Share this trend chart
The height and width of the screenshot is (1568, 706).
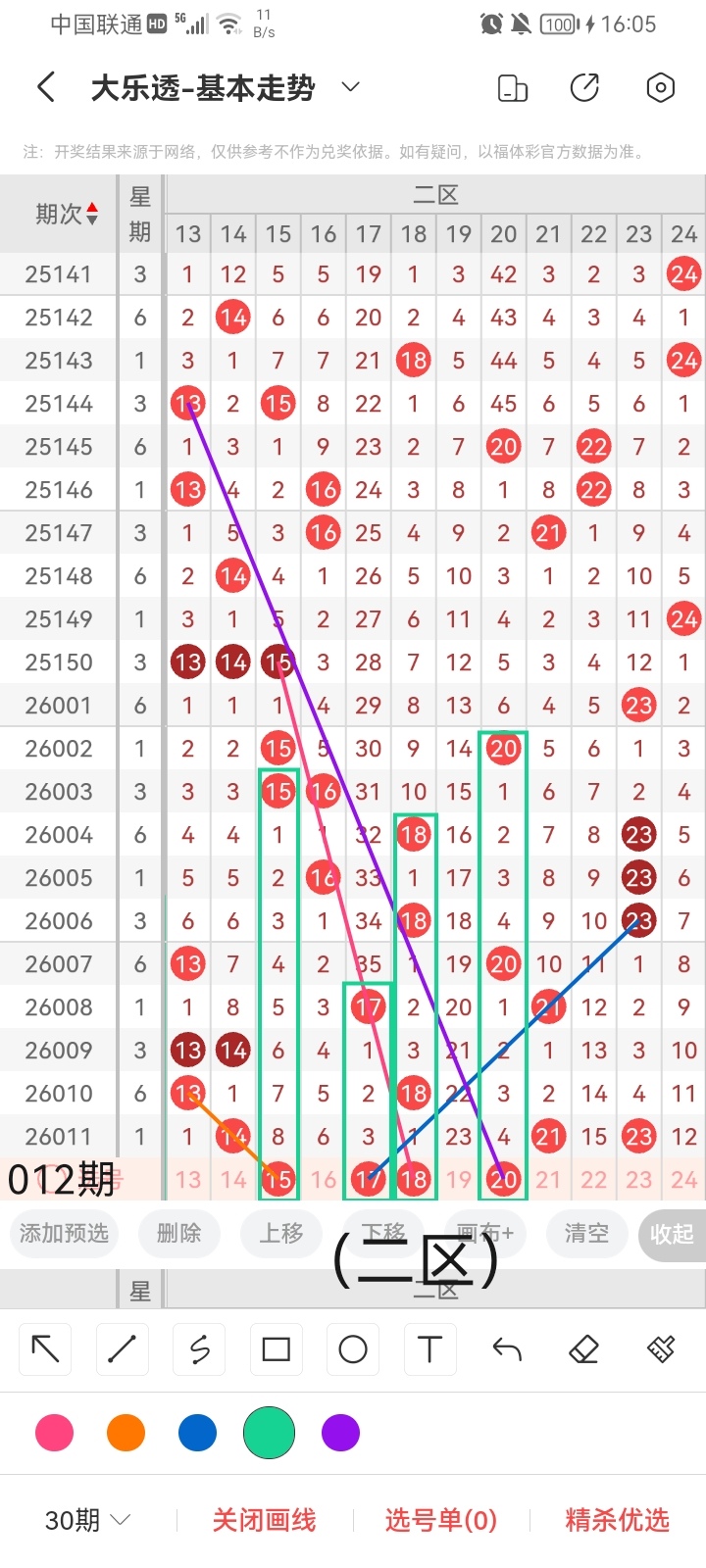(584, 88)
